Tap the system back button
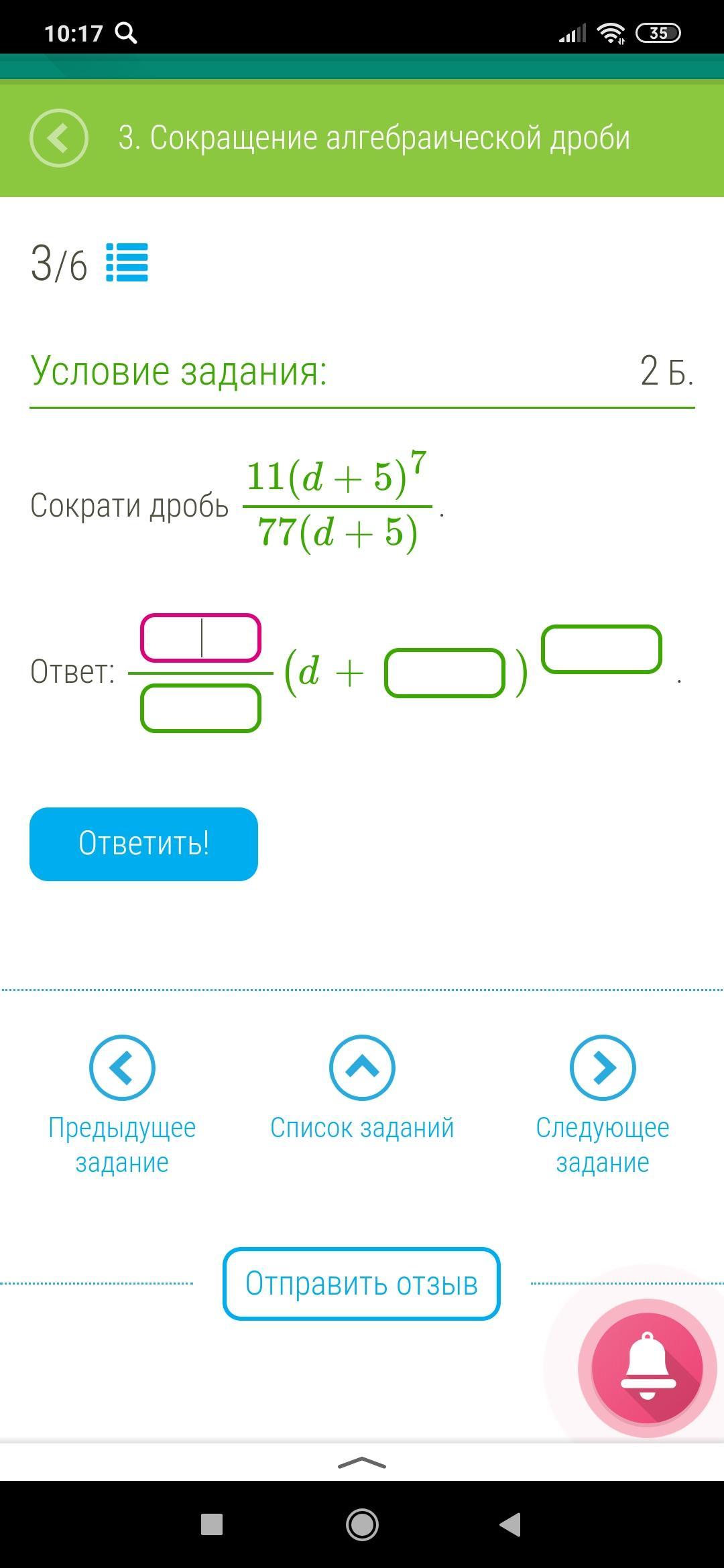Viewport: 724px width, 1568px height. click(510, 1525)
